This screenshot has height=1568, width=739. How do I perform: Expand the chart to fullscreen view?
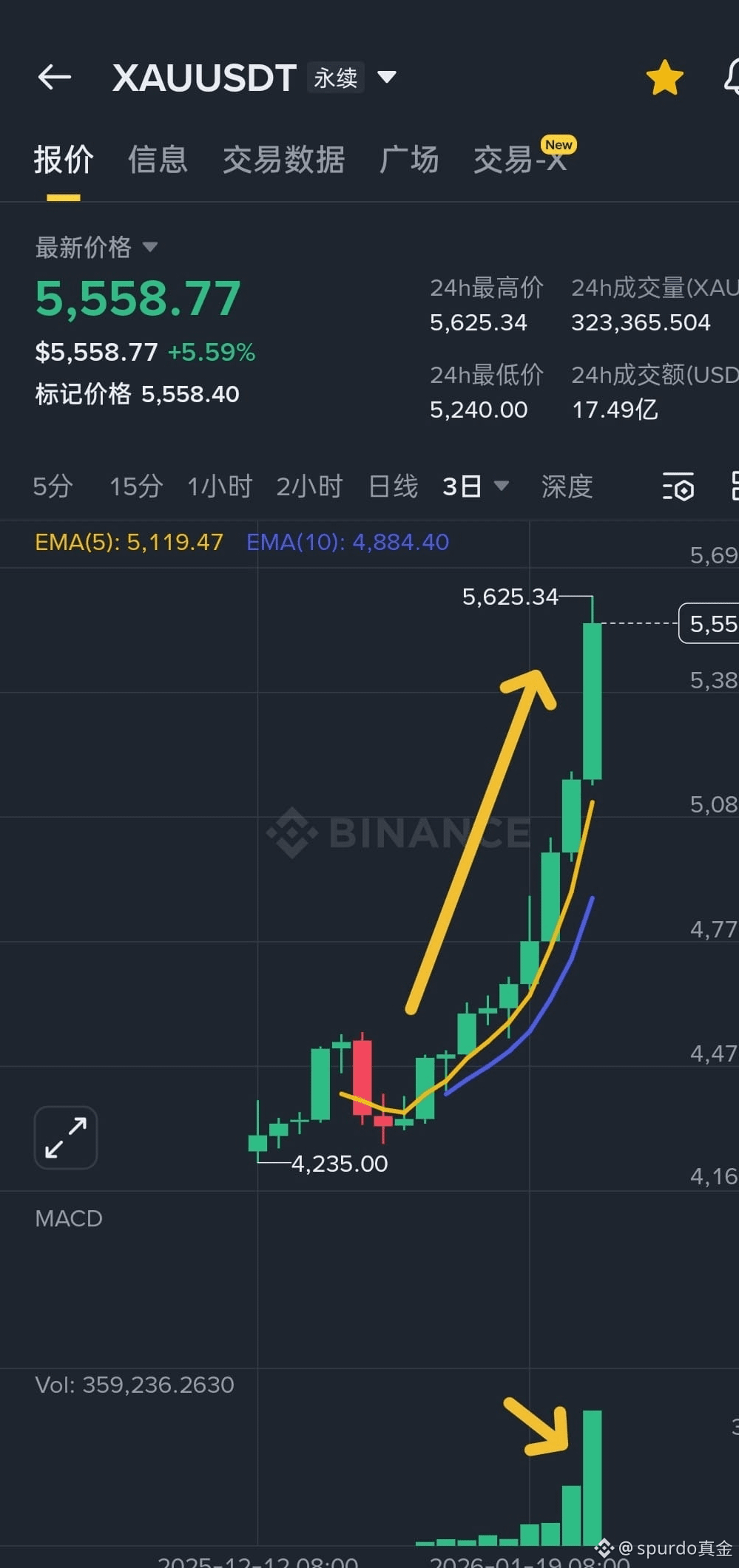coord(65,1138)
